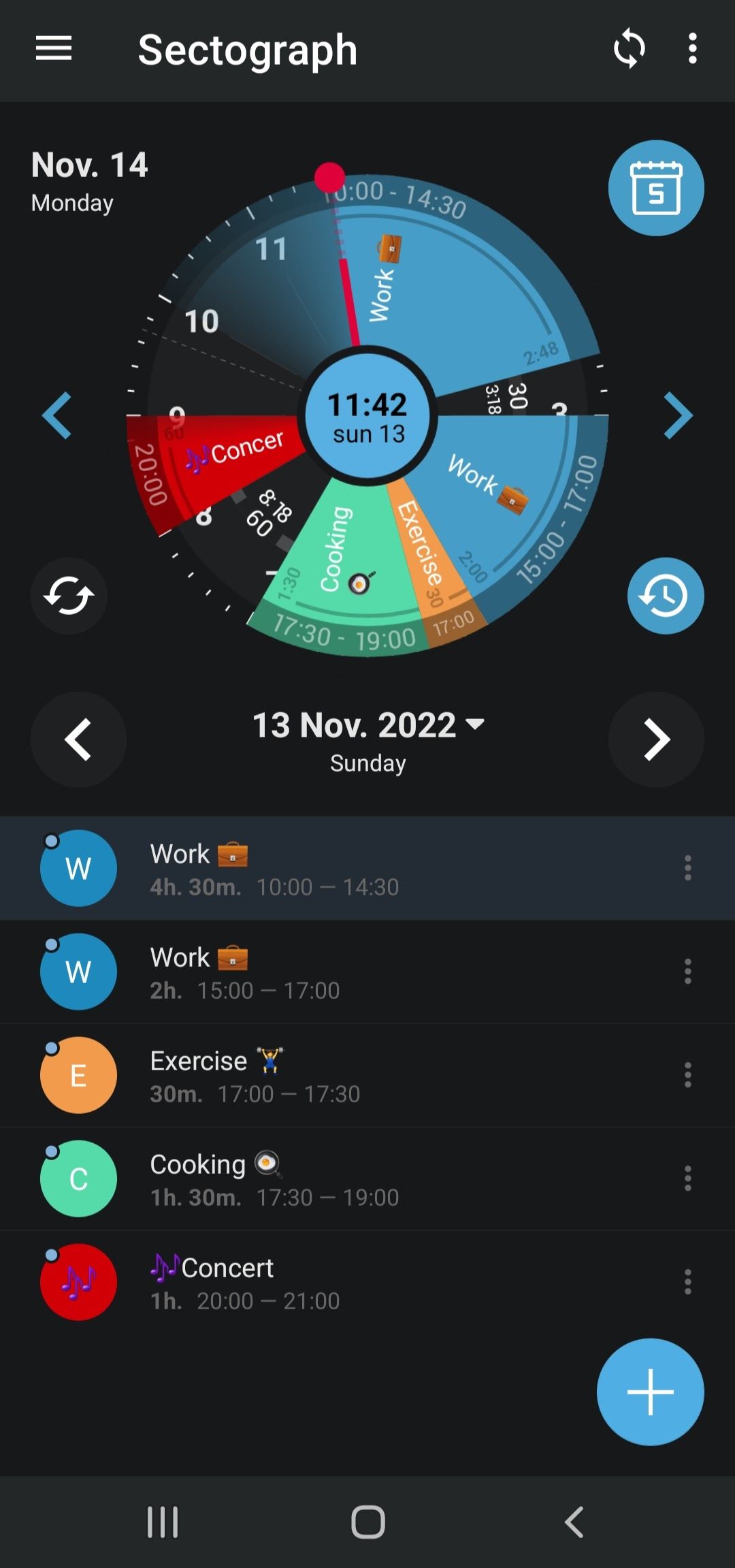This screenshot has width=735, height=1568.
Task: Open more options for the Concert event
Action: (687, 1282)
